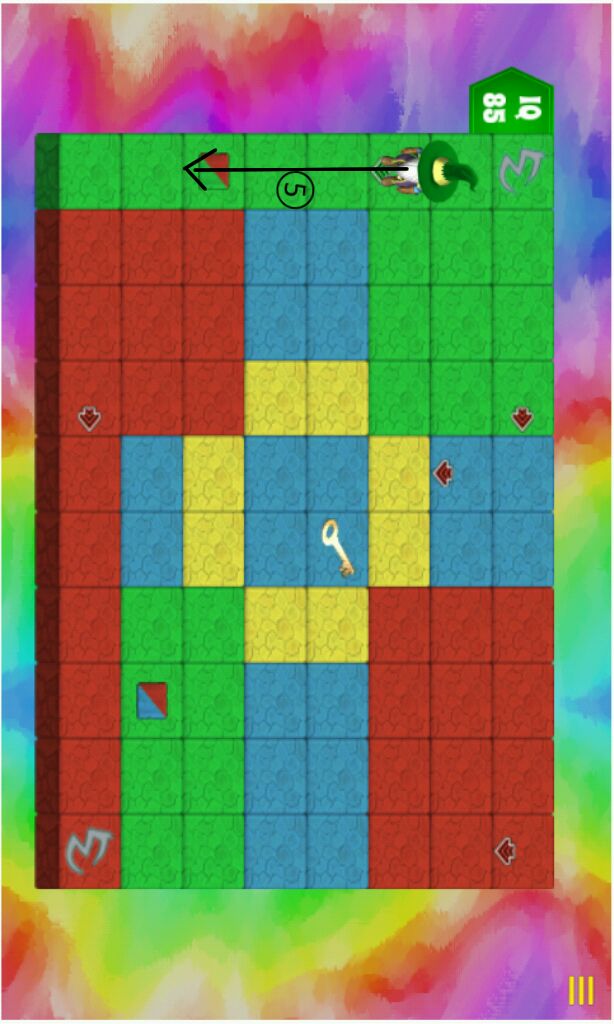
Task: Tap the golden key tile
Action: [x=338, y=549]
